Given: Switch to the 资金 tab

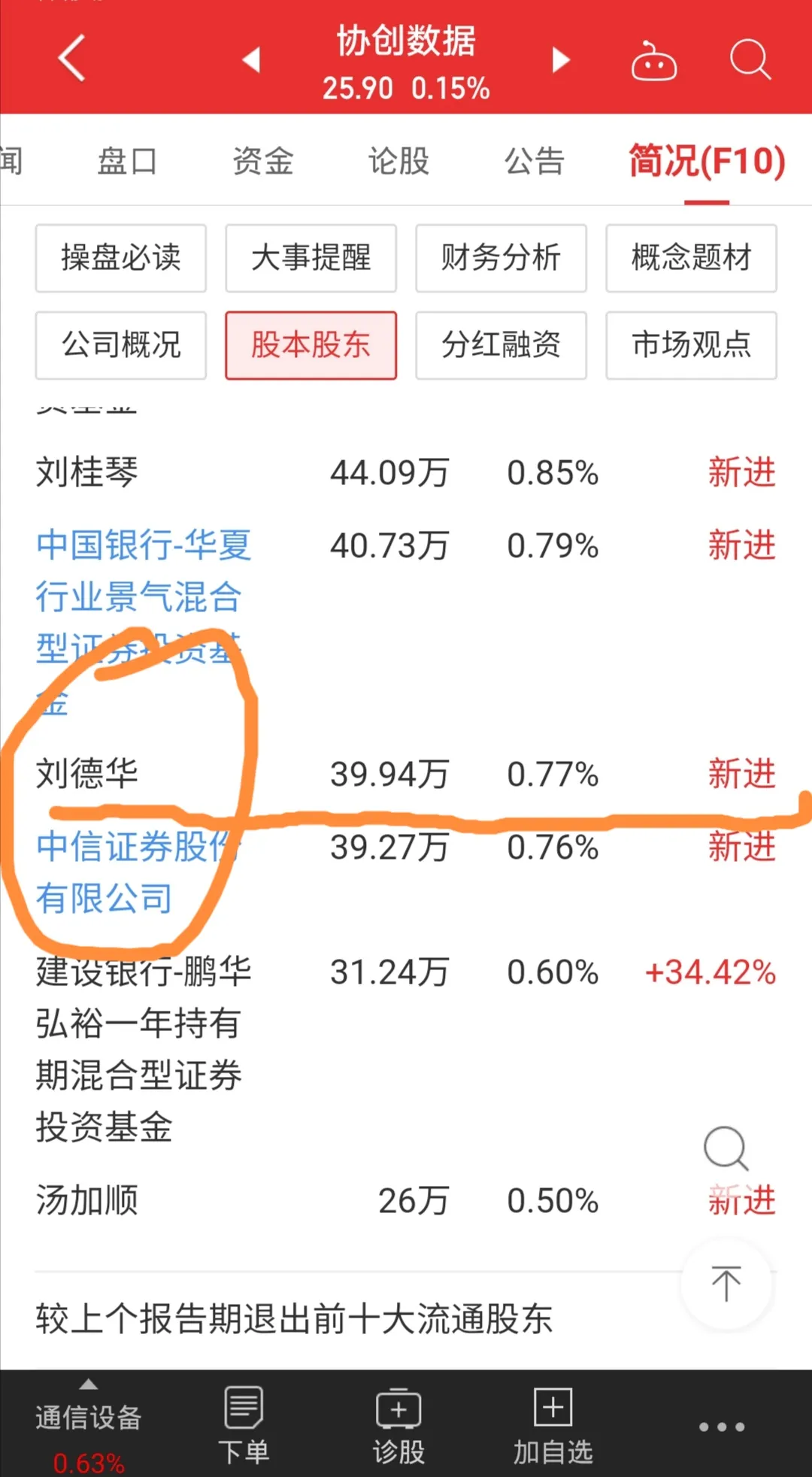Looking at the screenshot, I should click(x=262, y=161).
